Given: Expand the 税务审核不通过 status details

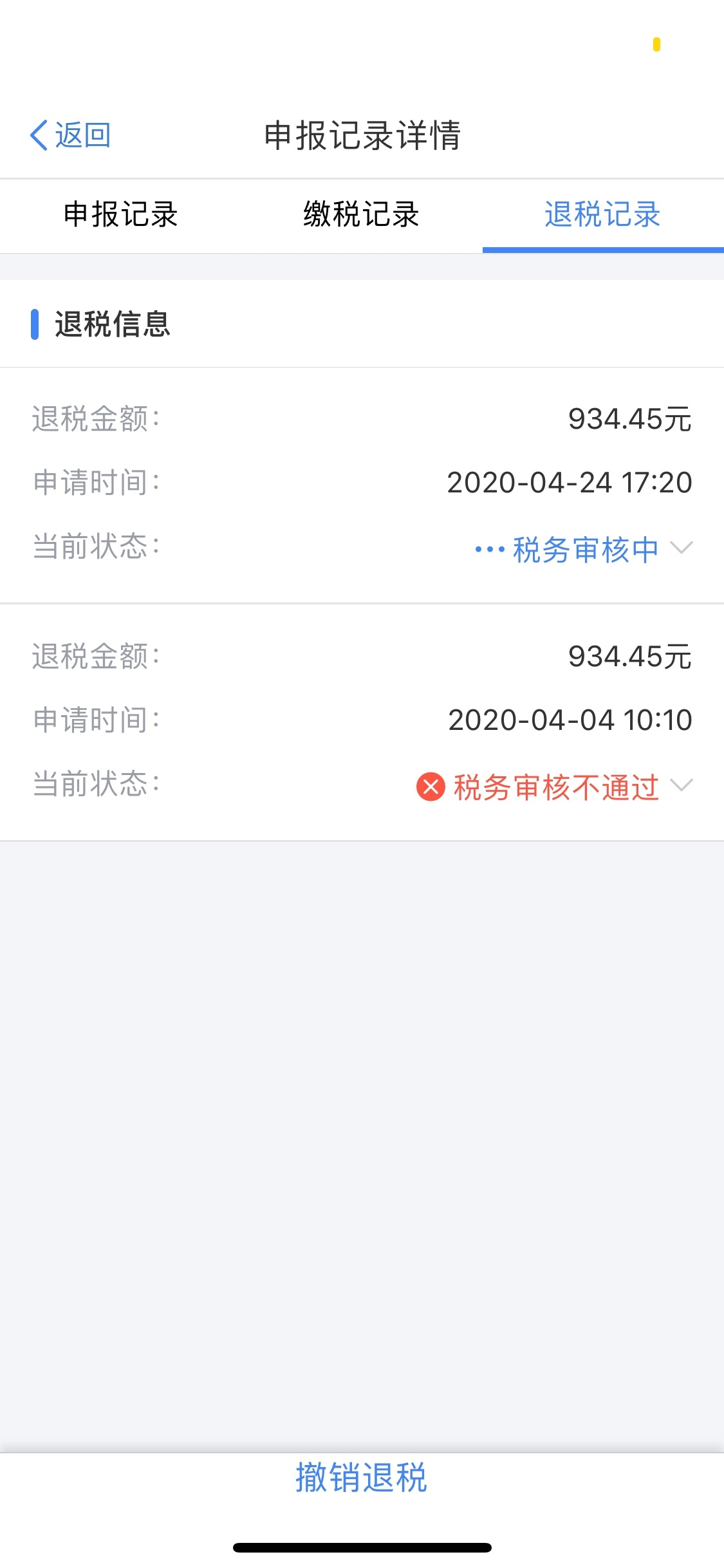Looking at the screenshot, I should point(680,786).
